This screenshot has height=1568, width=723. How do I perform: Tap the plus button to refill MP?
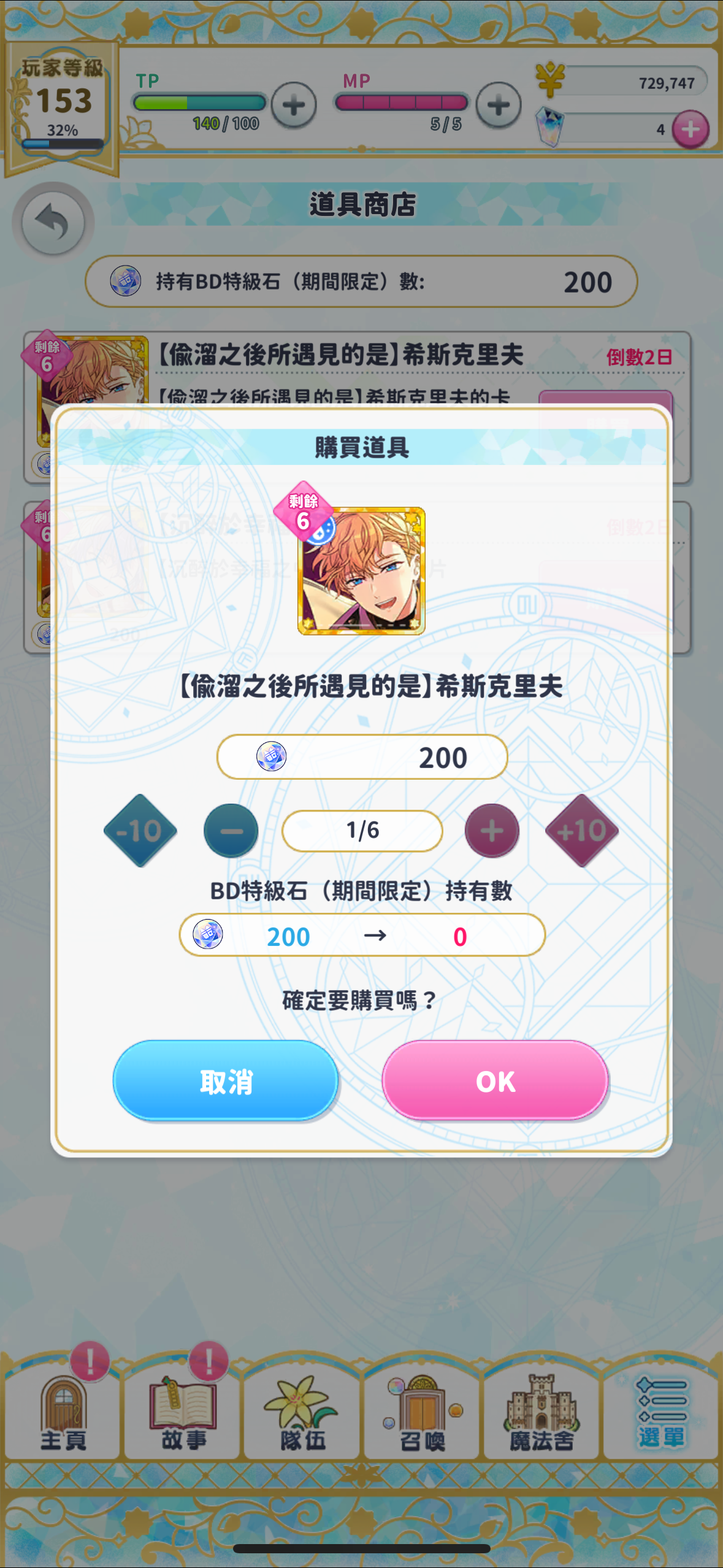499,106
